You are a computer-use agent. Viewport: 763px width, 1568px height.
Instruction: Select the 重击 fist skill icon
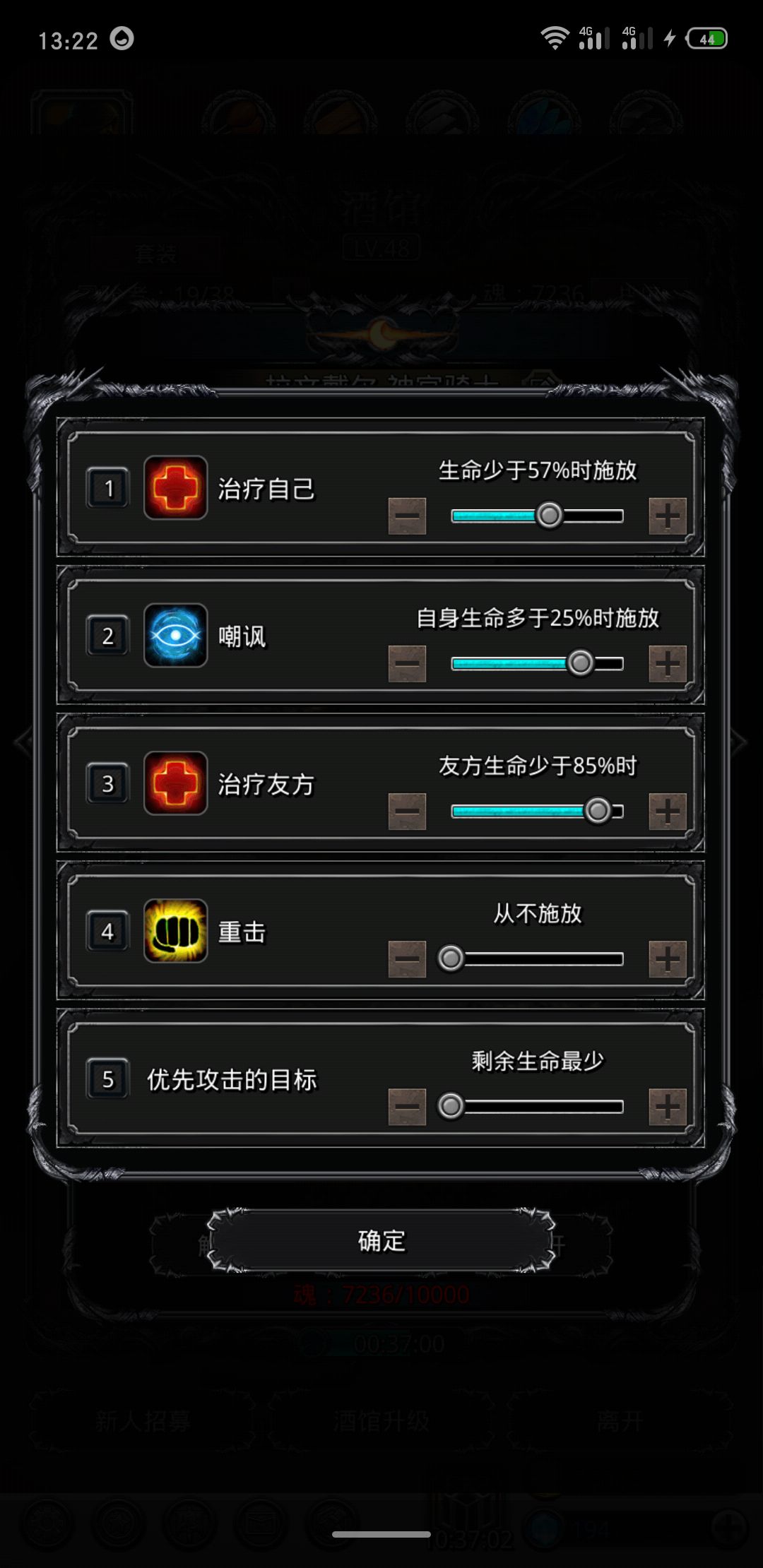(177, 932)
